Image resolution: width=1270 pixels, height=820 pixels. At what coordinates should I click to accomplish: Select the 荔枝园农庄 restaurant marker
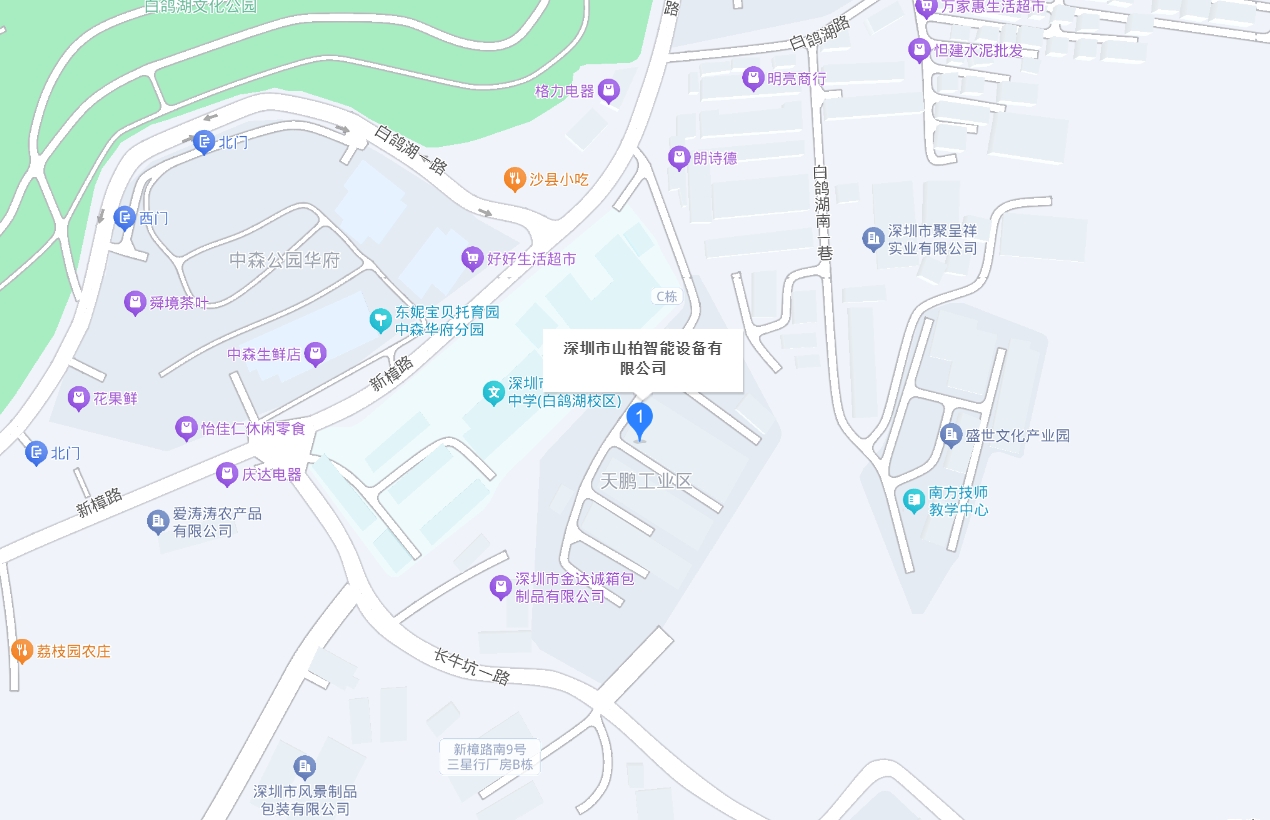click(22, 652)
